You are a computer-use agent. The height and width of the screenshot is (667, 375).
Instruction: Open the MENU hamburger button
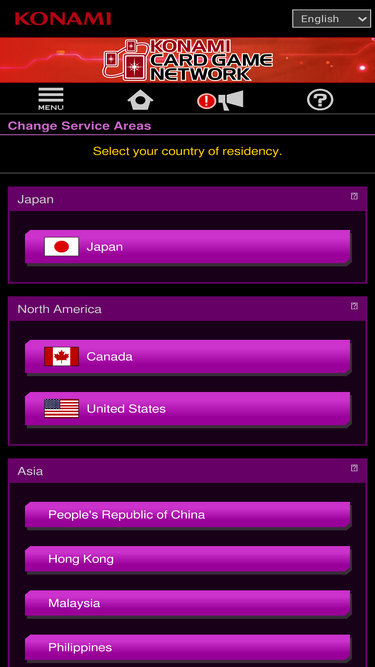pos(51,99)
